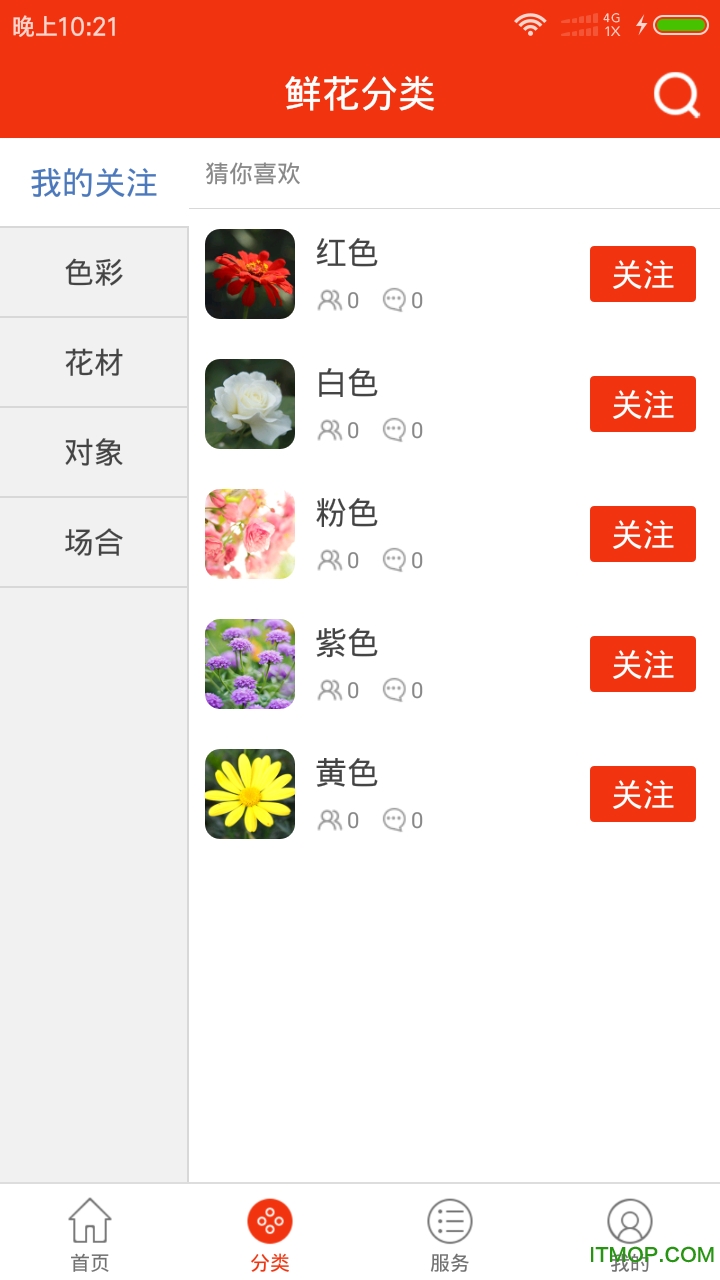Open the 黄色 flower thumbnail

pos(250,794)
